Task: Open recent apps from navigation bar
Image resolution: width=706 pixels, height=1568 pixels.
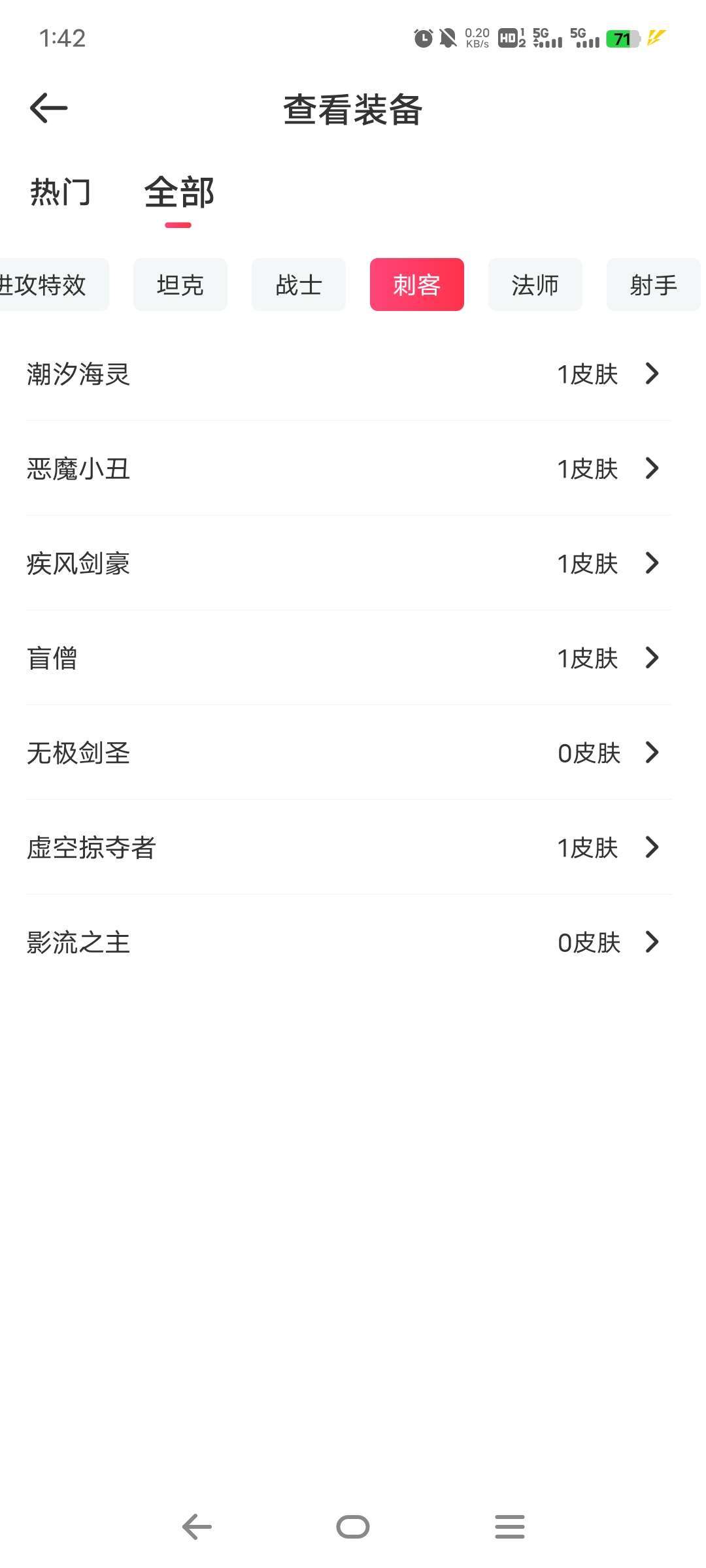Action: (510, 1527)
